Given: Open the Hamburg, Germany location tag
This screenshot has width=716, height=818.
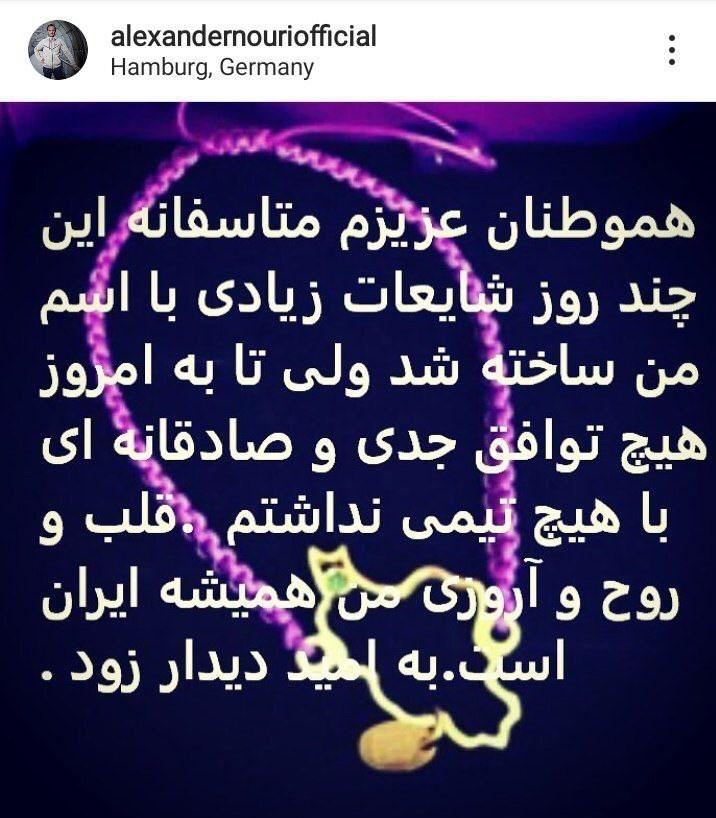Looking at the screenshot, I should coord(211,68).
